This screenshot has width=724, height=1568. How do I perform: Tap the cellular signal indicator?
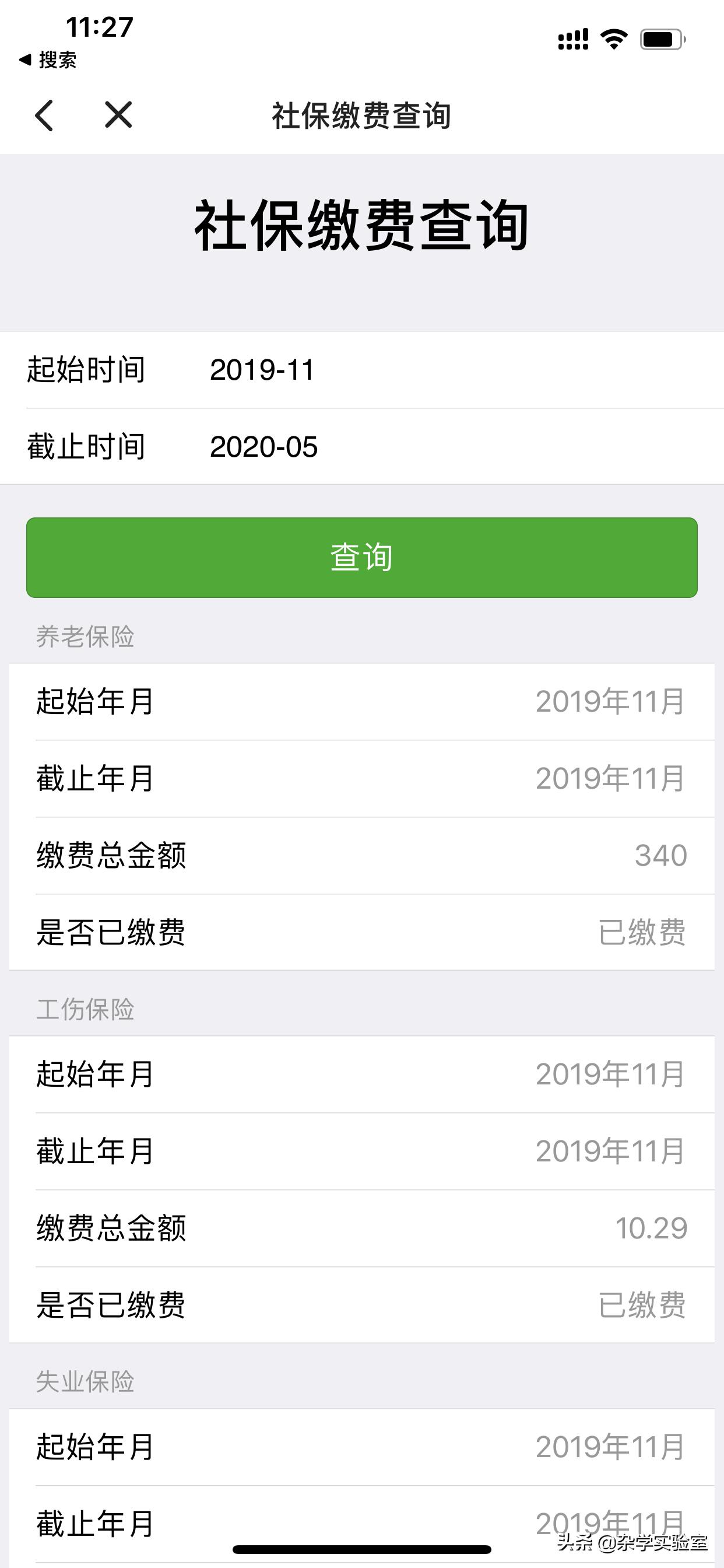coord(572,38)
